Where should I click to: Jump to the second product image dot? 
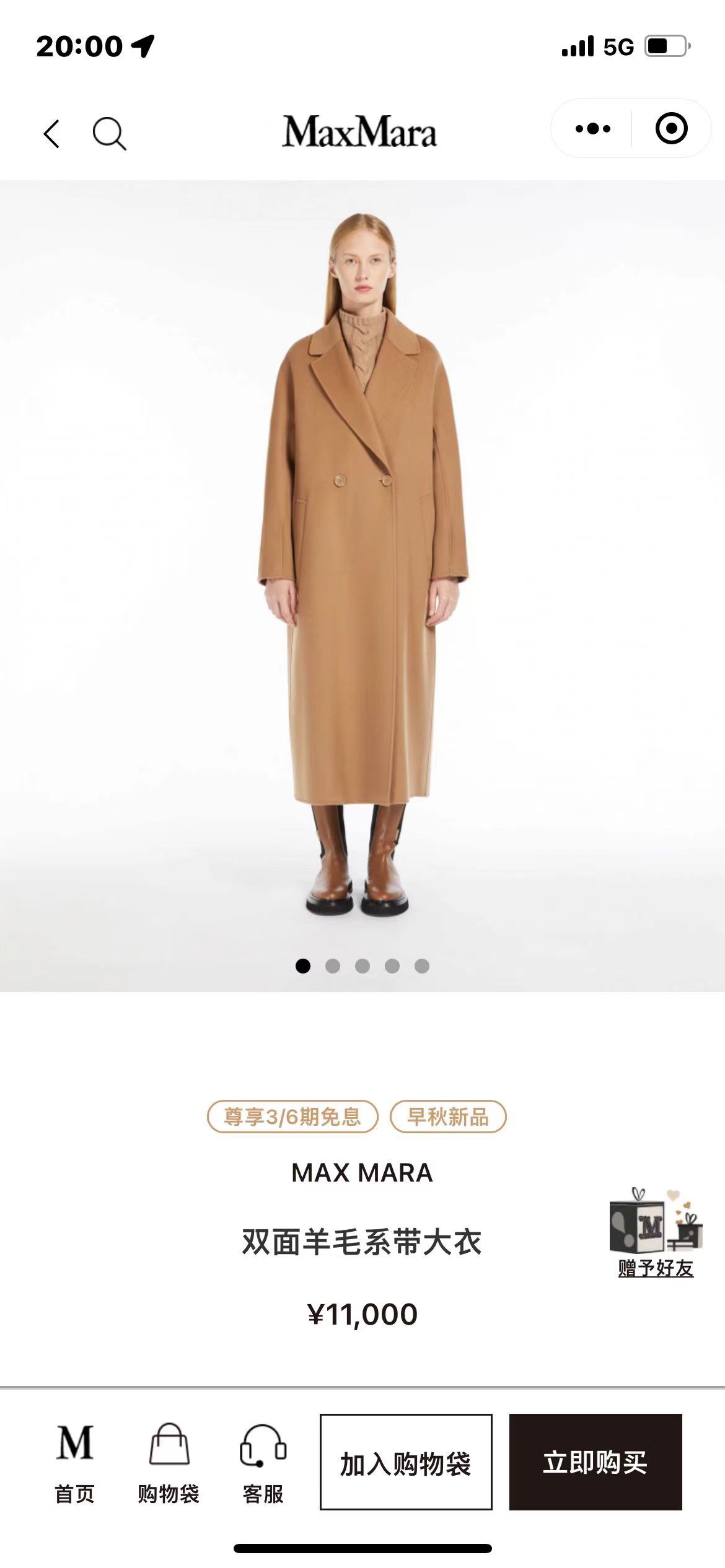tap(333, 966)
